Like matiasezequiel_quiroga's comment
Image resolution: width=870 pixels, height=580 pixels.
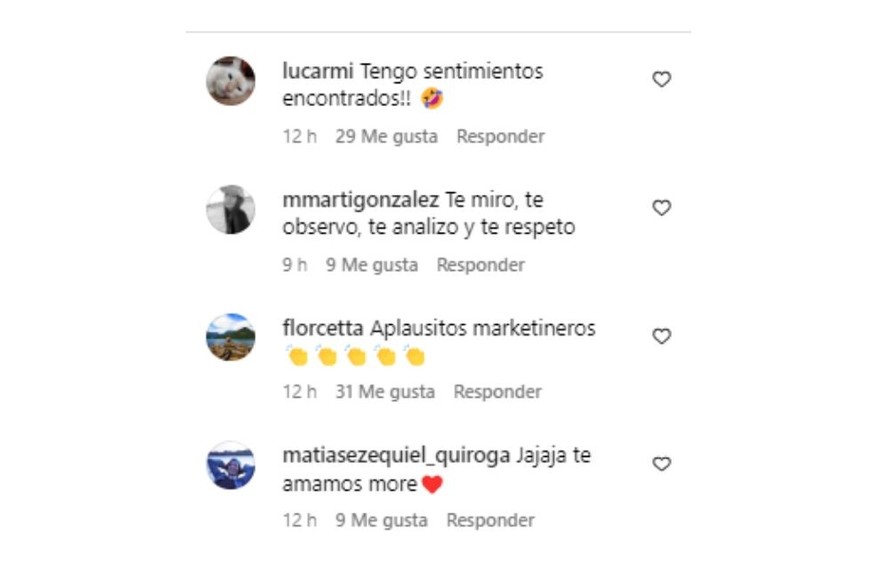pyautogui.click(x=661, y=464)
